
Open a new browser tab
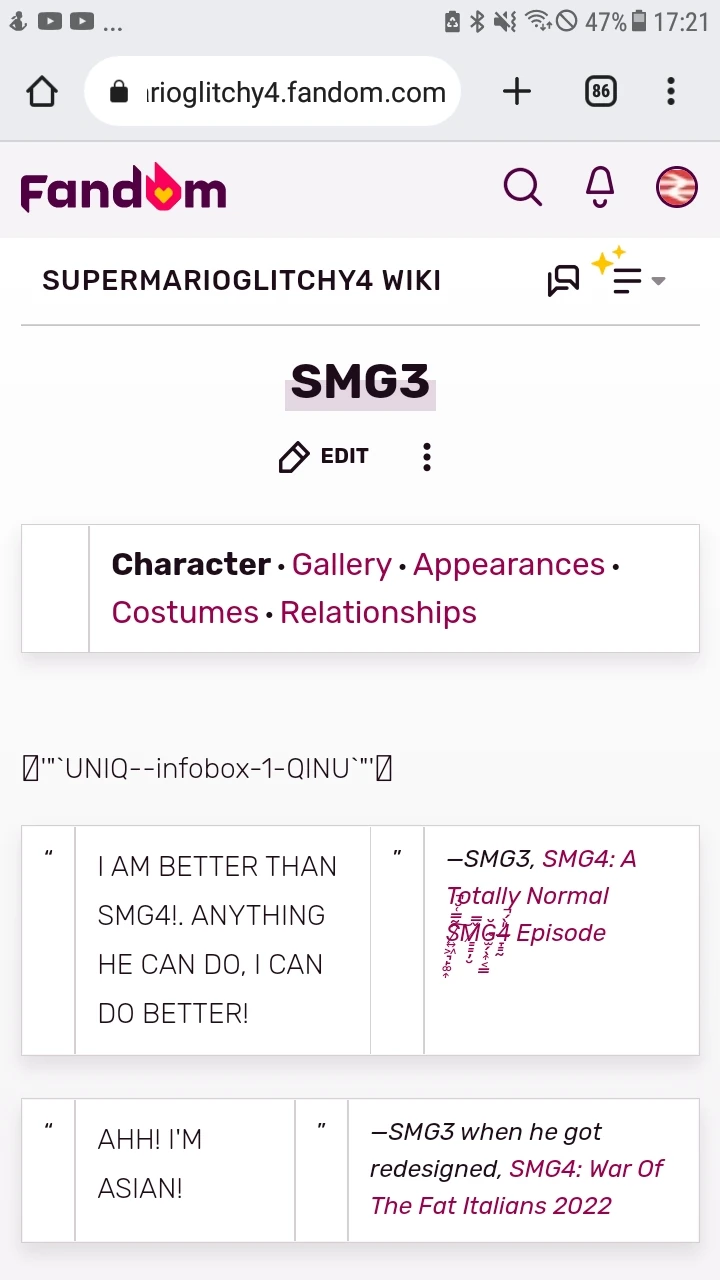point(517,91)
